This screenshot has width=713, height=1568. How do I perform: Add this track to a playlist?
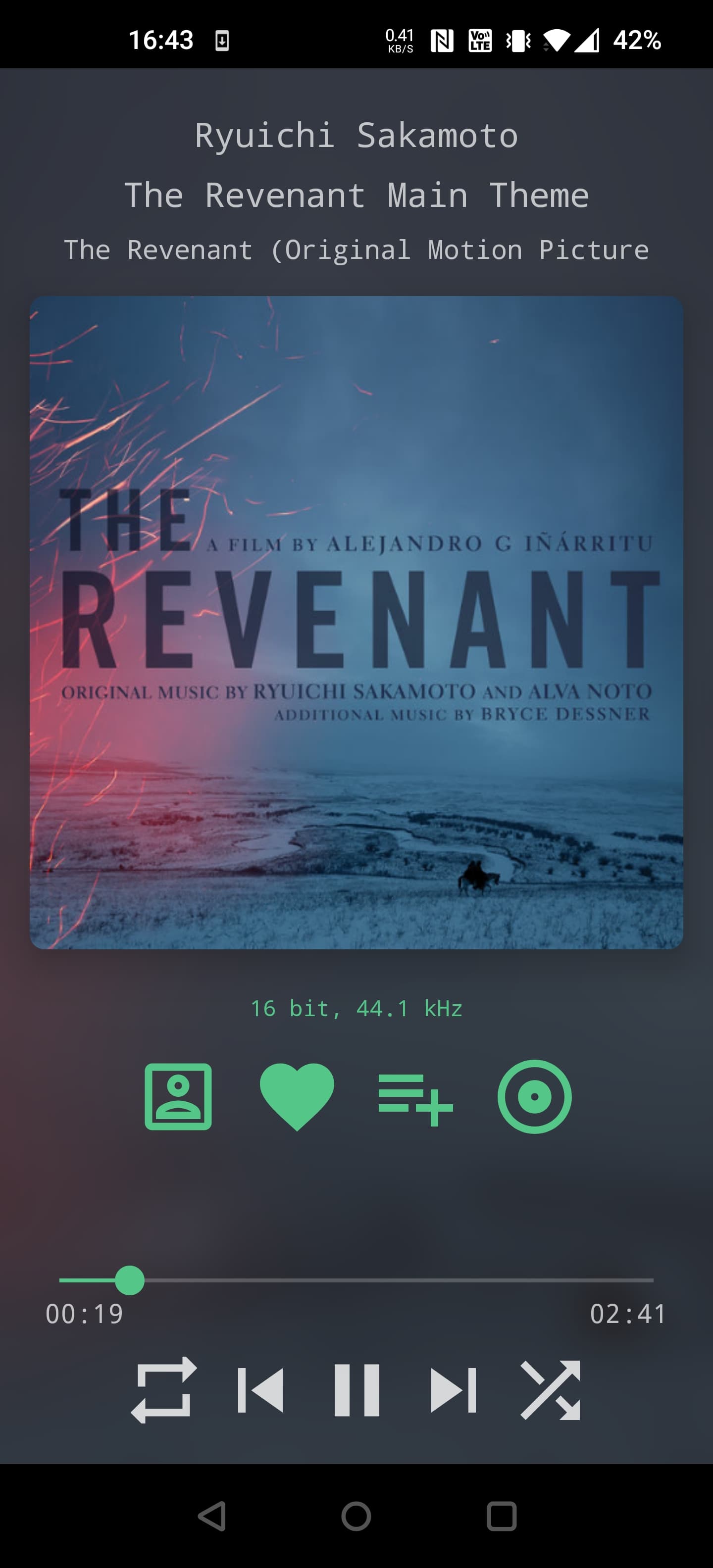point(416,1099)
